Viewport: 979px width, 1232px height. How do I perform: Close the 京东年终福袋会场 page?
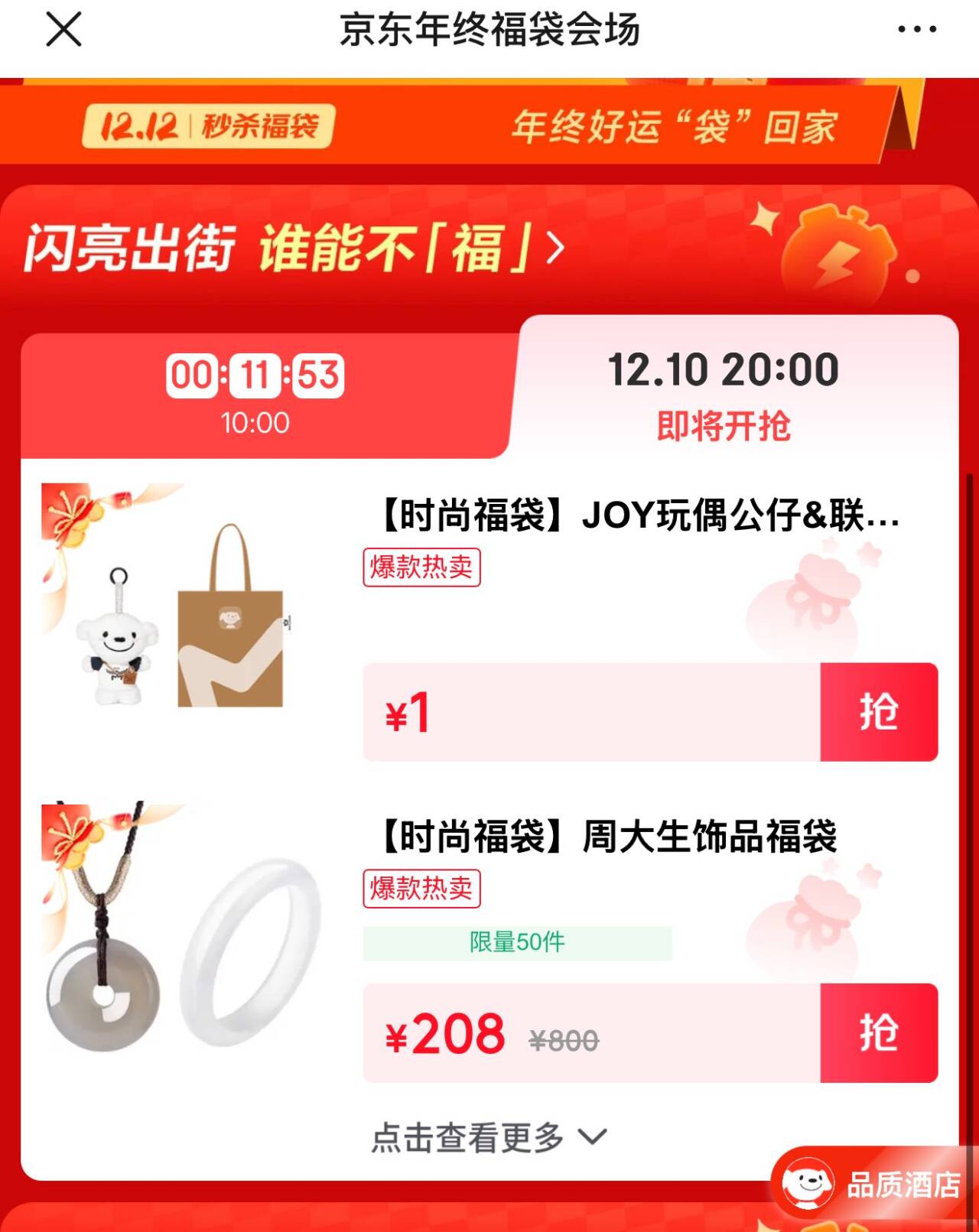tap(63, 31)
